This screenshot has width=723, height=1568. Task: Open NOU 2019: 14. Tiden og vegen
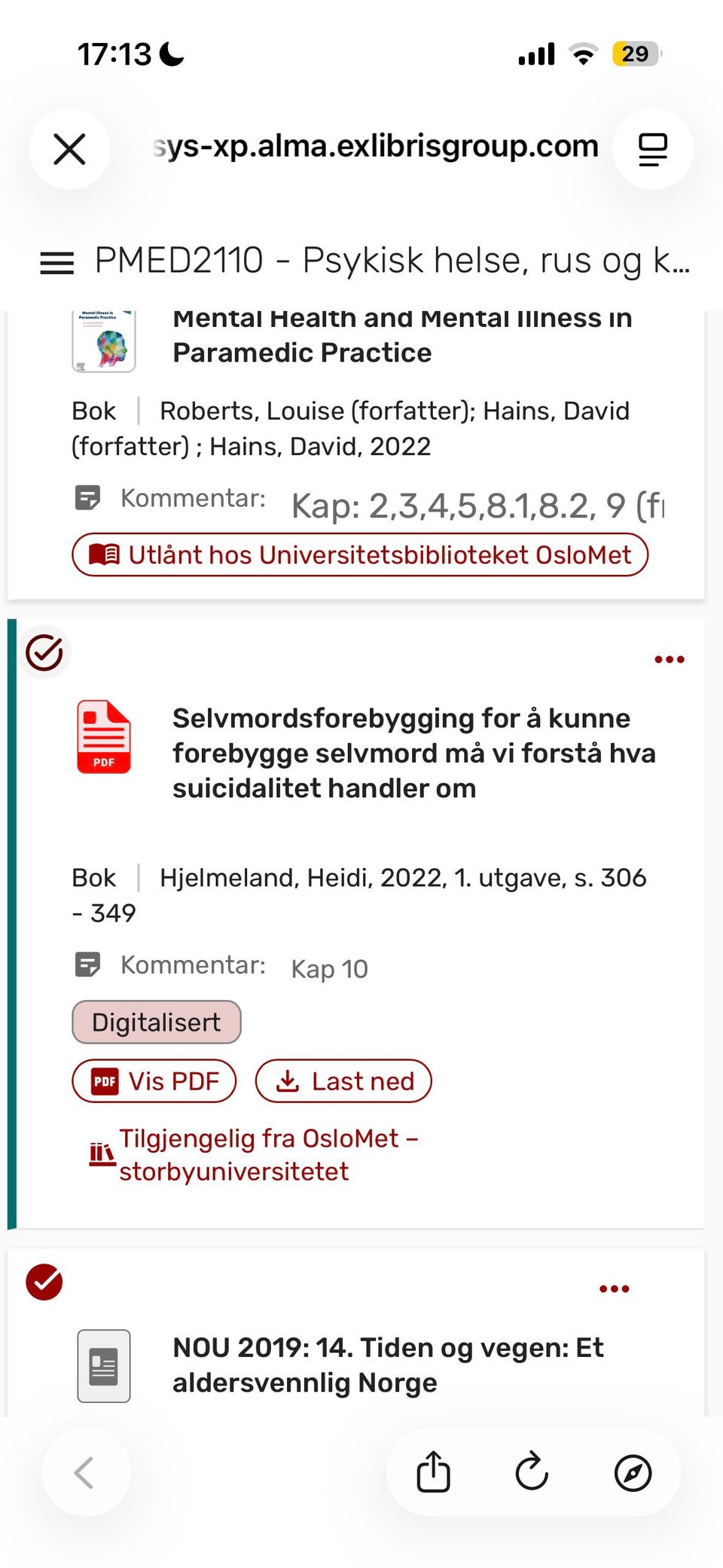[x=389, y=1365]
